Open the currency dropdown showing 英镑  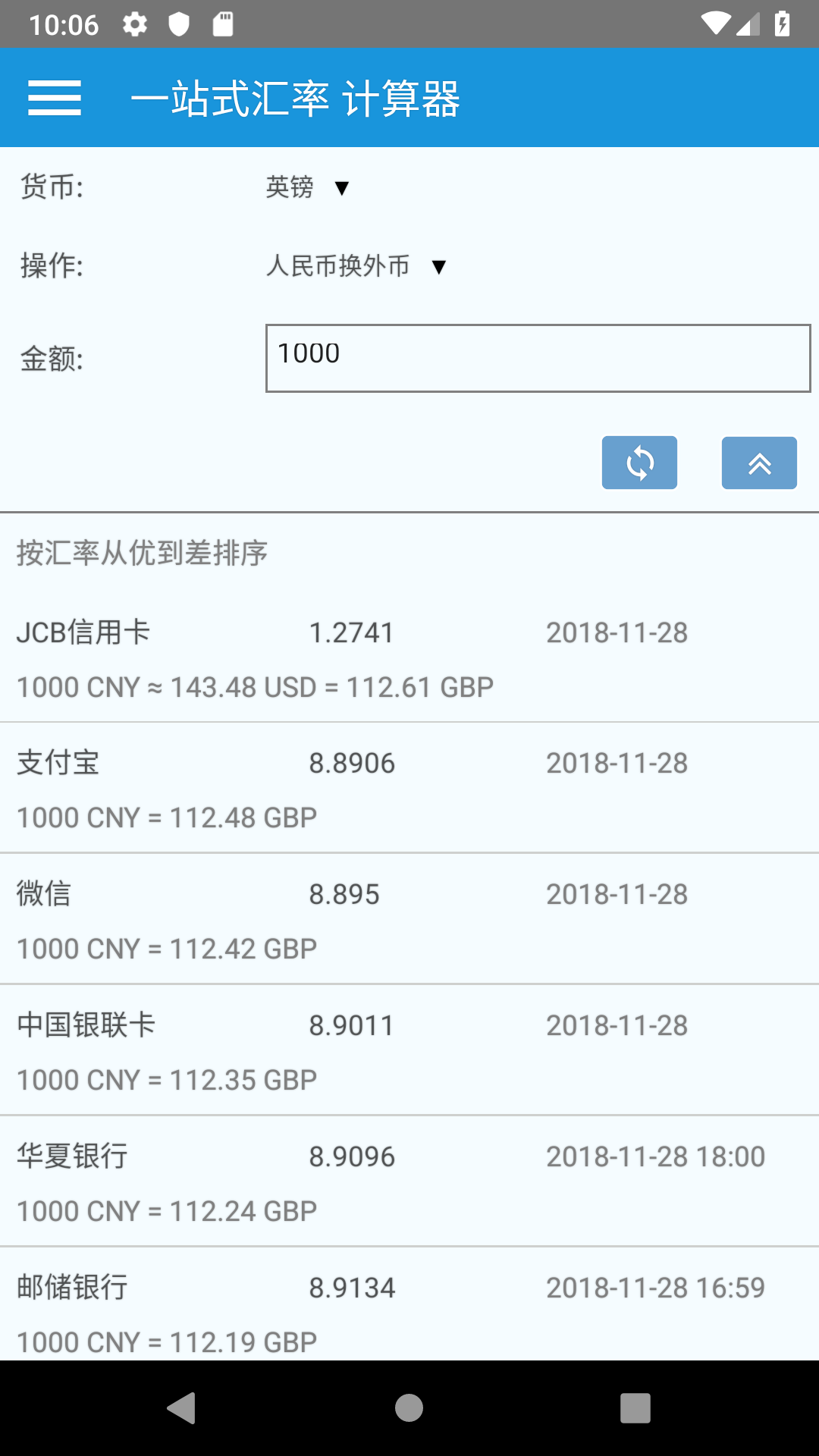click(x=307, y=187)
